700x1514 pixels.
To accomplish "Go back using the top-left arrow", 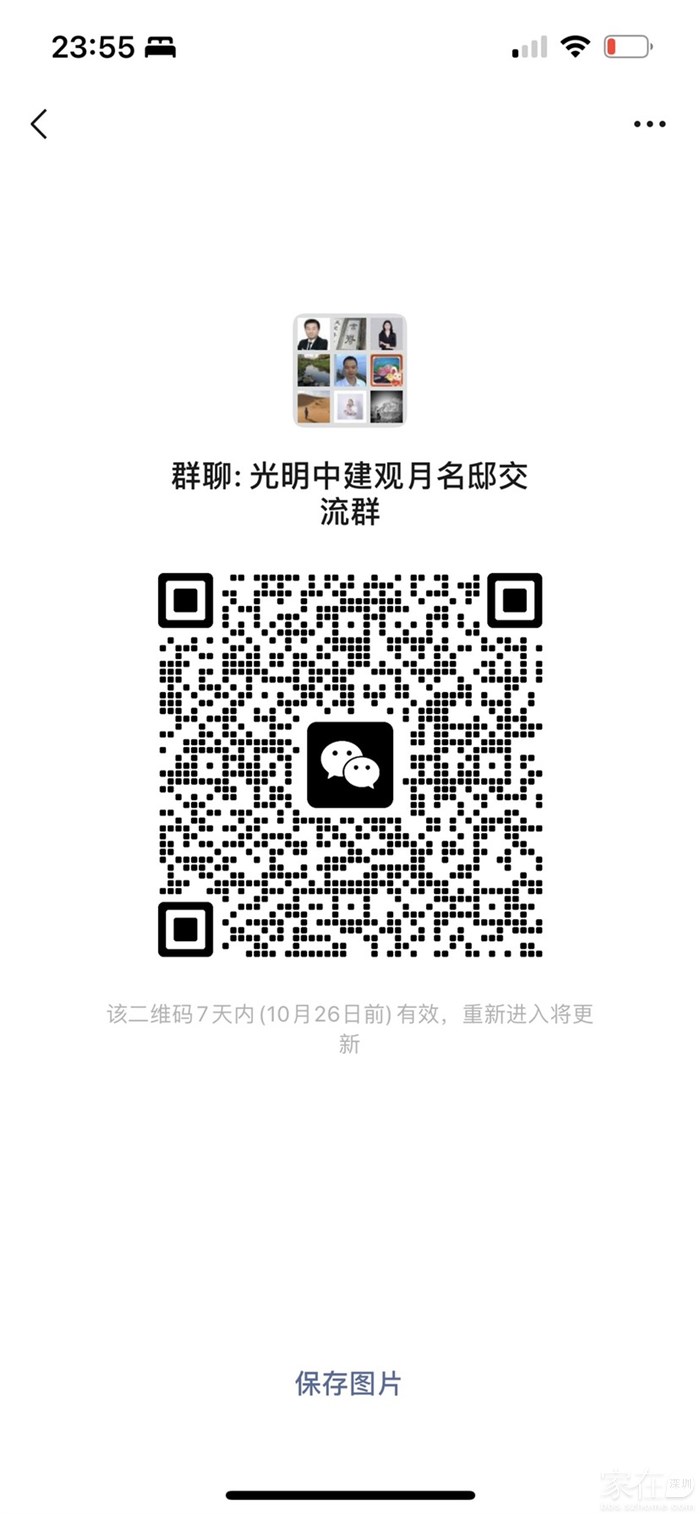I will pos(39,124).
